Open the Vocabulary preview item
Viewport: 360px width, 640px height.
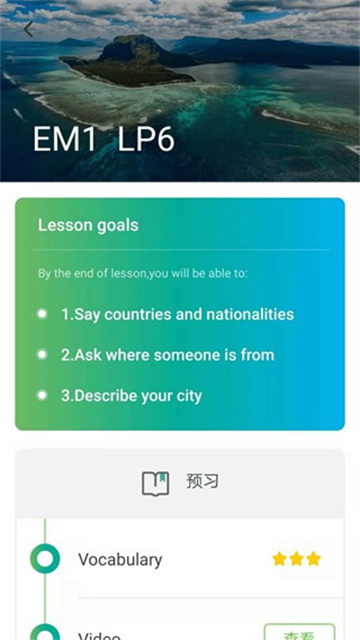180,558
